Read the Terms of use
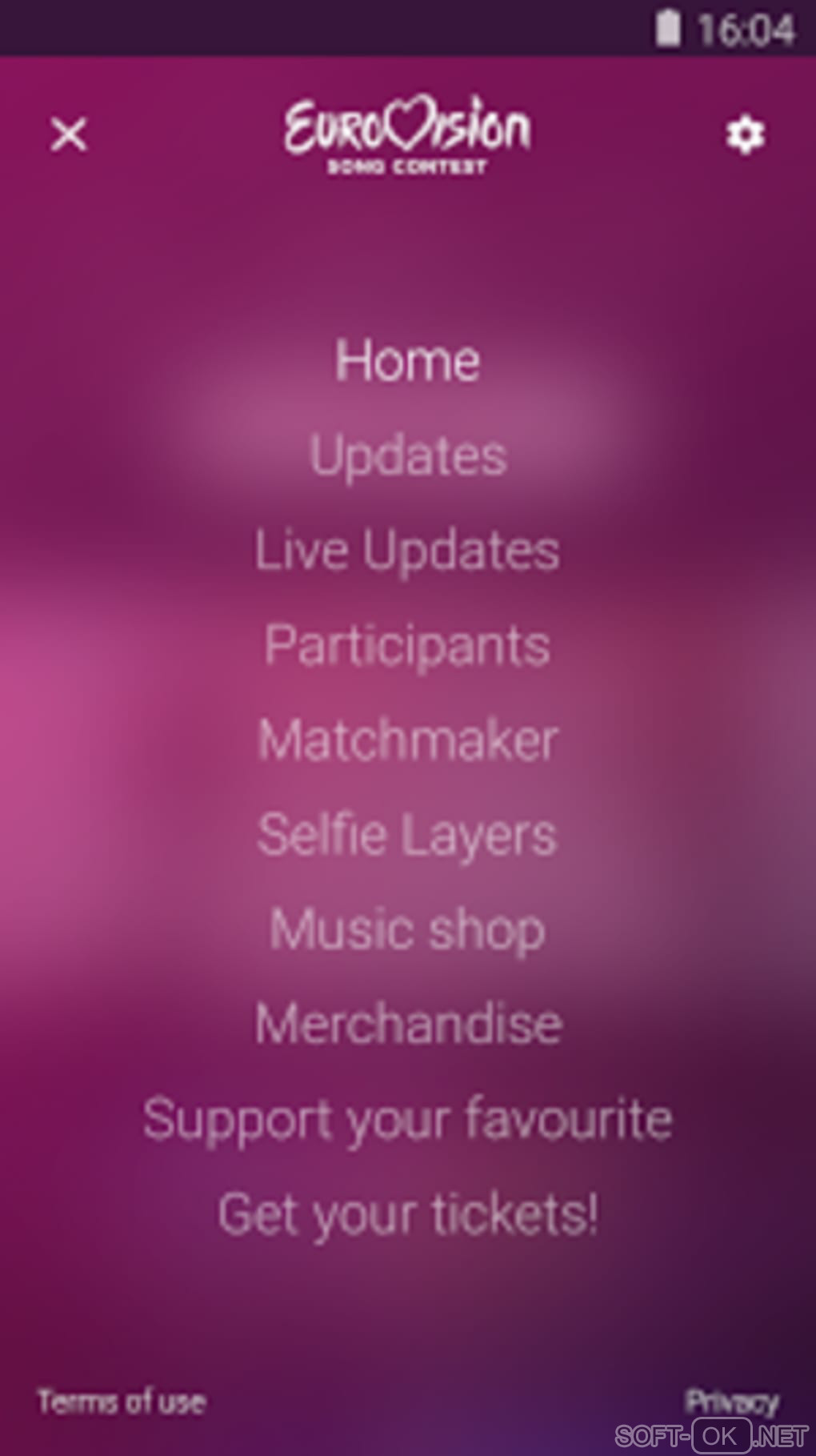Screen dimensions: 816x1456 122,1402
